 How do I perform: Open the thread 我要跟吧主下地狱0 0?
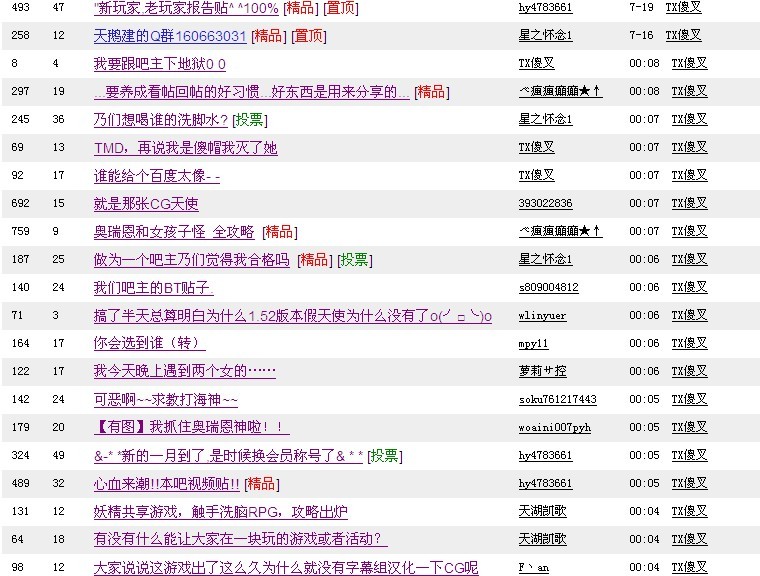point(159,64)
